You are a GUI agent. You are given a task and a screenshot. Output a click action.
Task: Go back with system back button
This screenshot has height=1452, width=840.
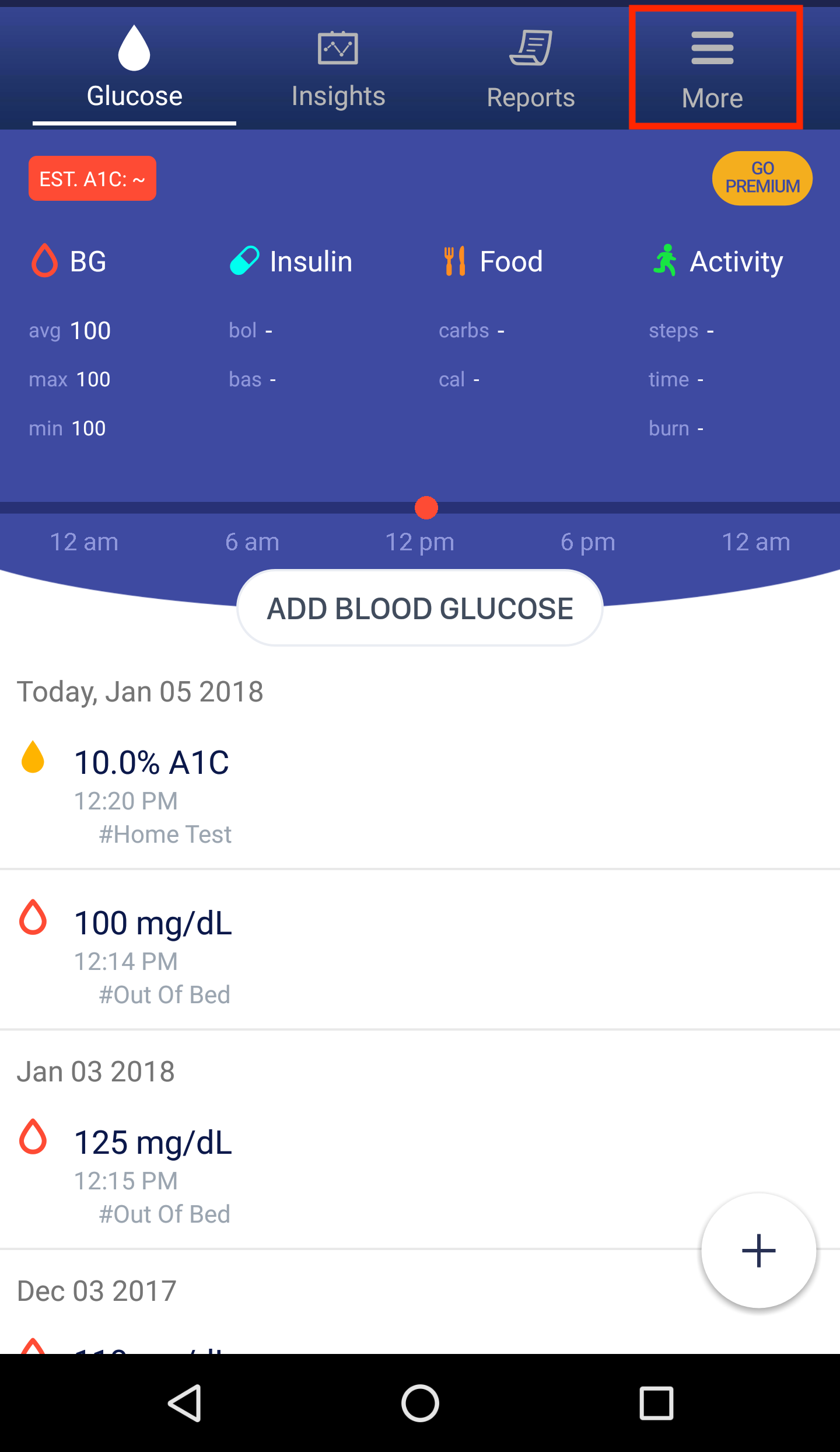coord(185,1403)
